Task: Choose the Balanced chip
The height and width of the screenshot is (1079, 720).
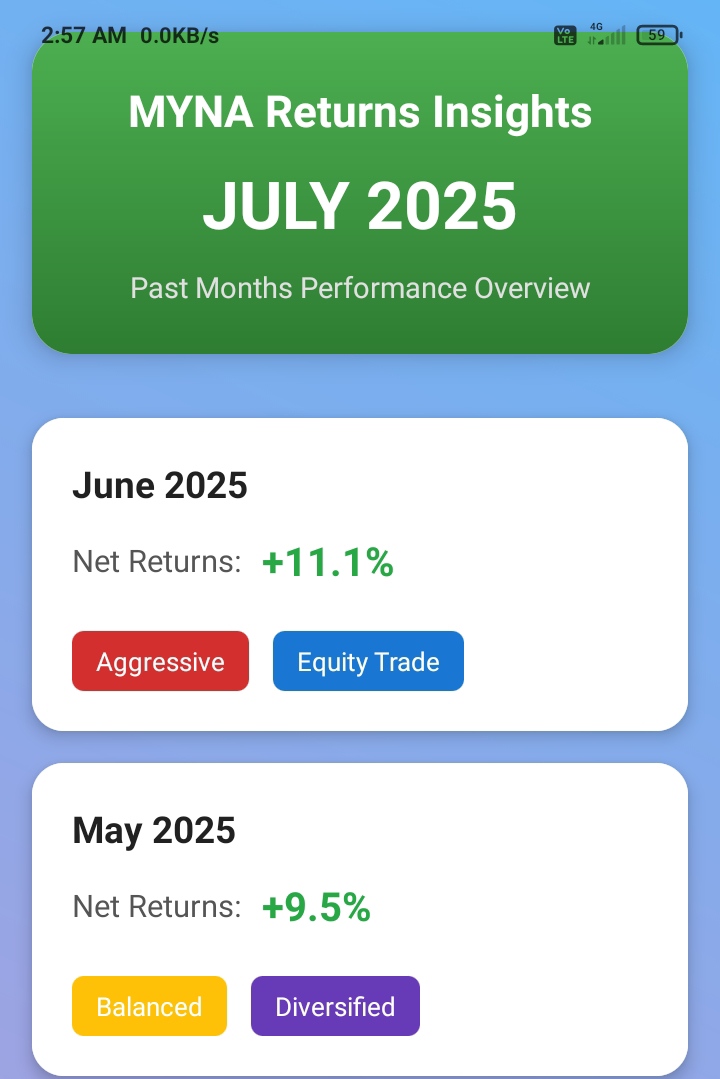Action: [149, 1006]
